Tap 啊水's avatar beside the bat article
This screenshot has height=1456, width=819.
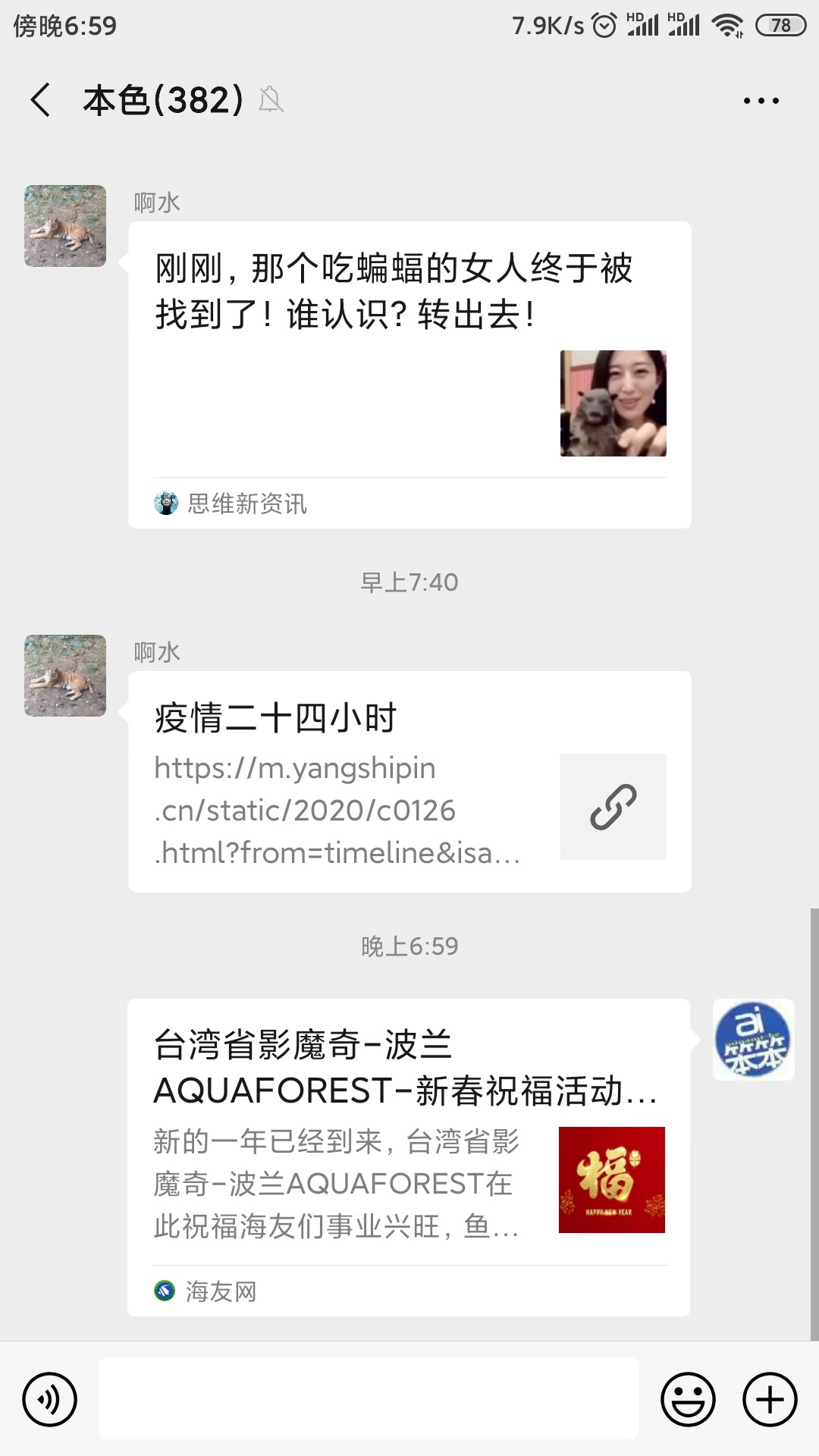point(65,226)
